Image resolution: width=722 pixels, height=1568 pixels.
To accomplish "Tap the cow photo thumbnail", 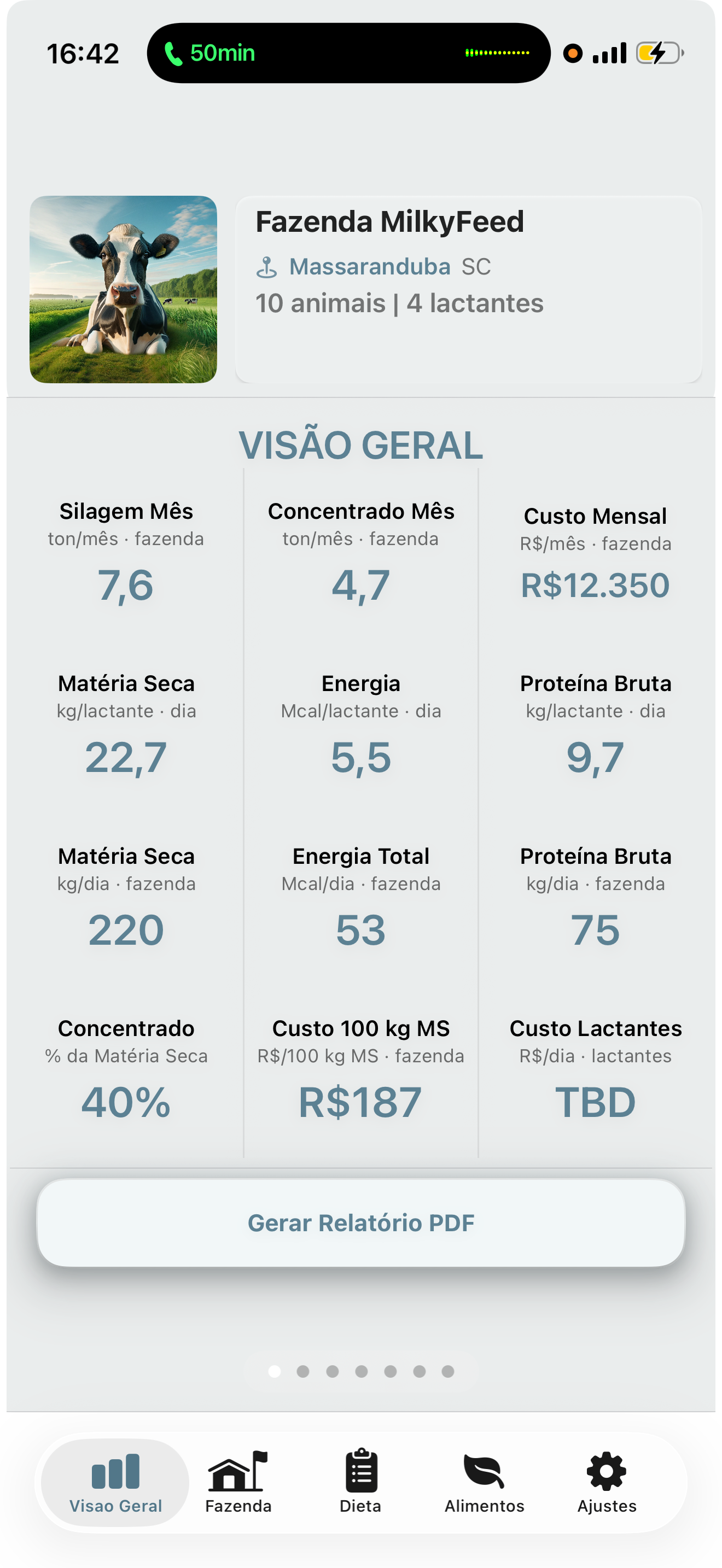I will (x=124, y=290).
